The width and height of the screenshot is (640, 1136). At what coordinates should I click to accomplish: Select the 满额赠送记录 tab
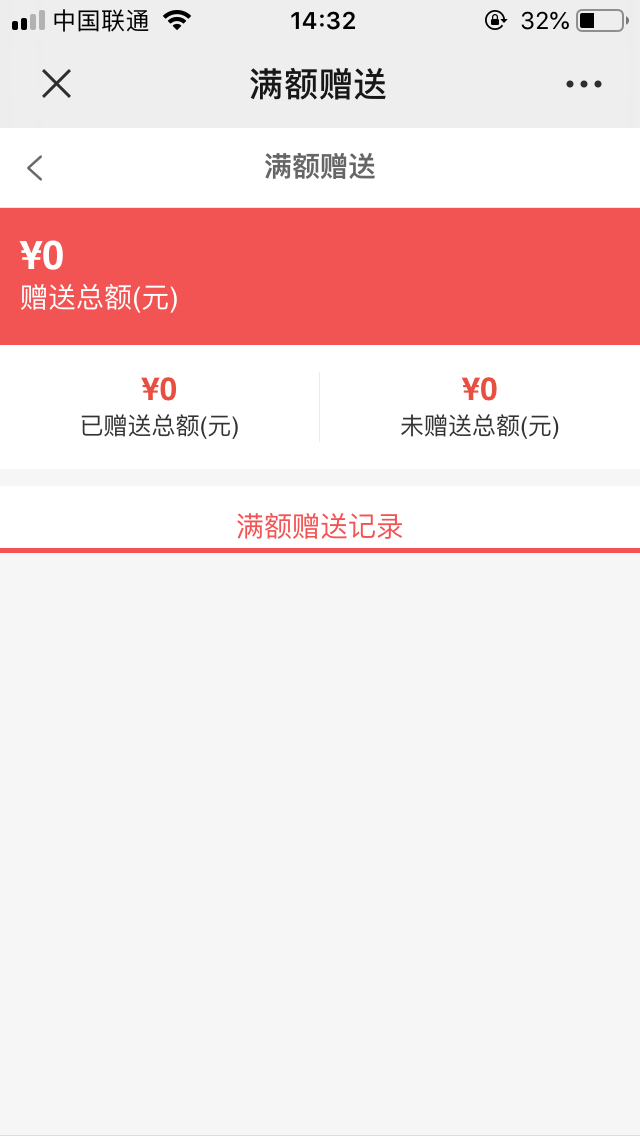[320, 526]
